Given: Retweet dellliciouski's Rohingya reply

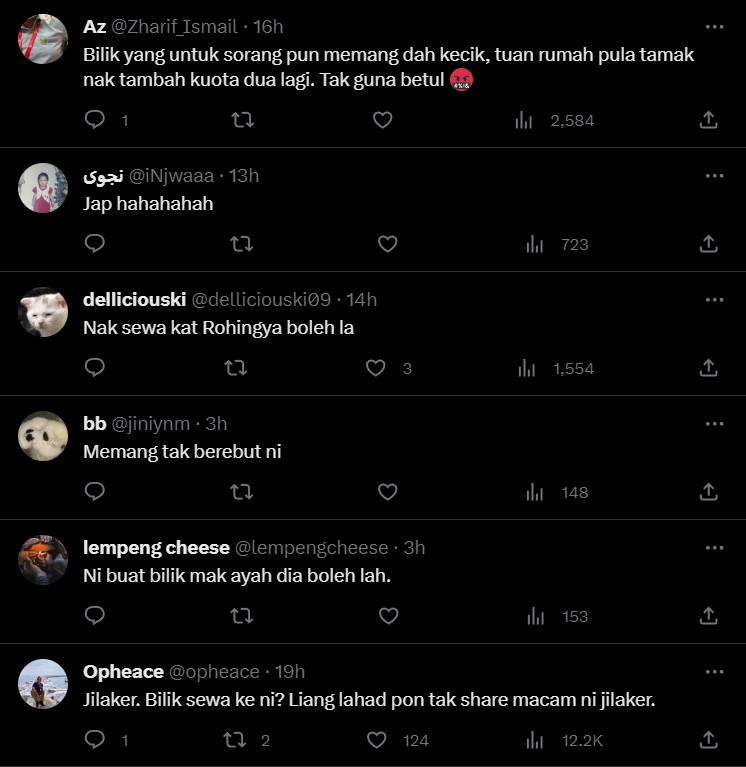Looking at the screenshot, I should [236, 368].
